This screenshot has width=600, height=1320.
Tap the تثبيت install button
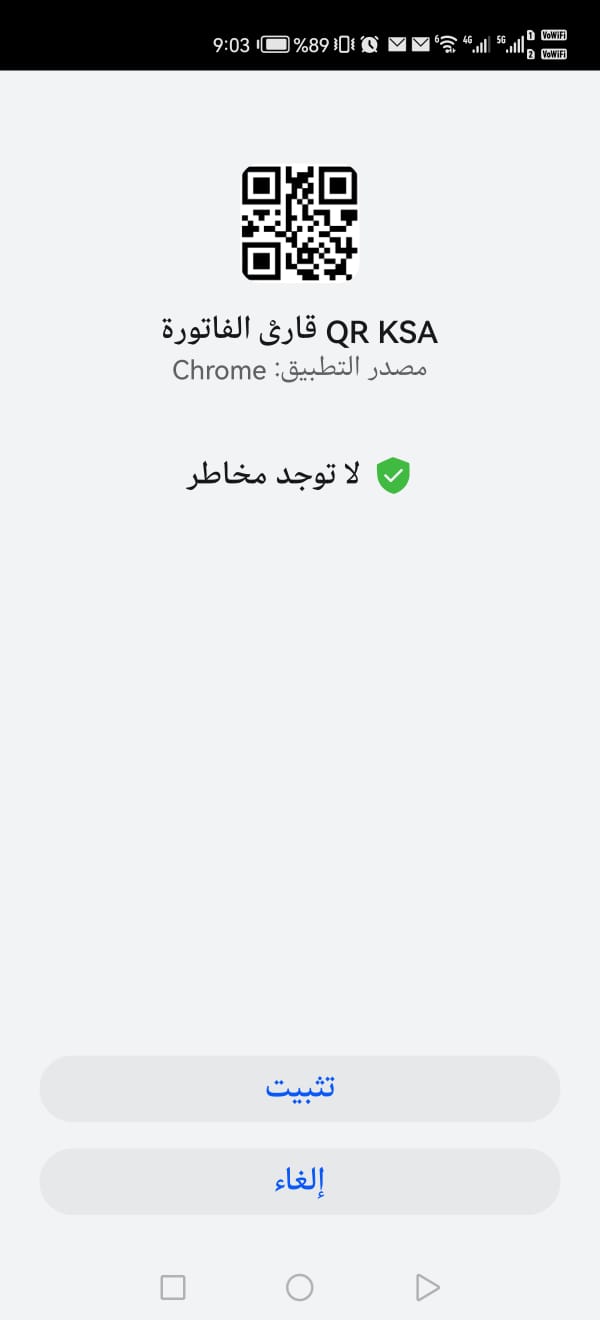pos(300,1088)
